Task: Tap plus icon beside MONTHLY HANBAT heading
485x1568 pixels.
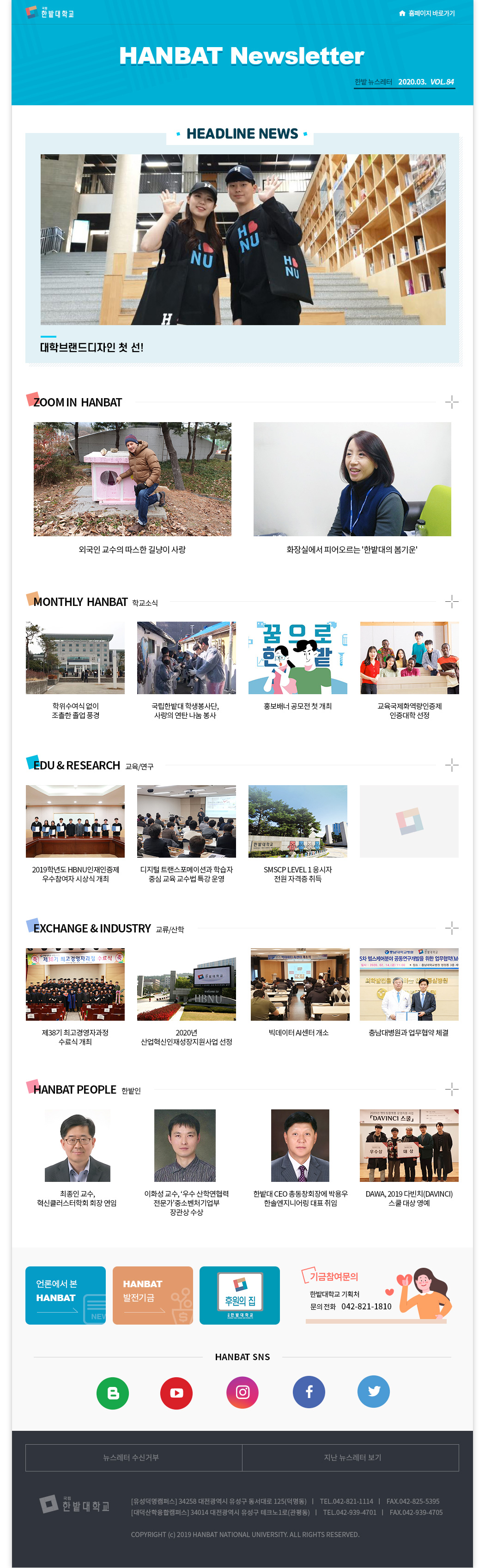Action: tap(452, 601)
